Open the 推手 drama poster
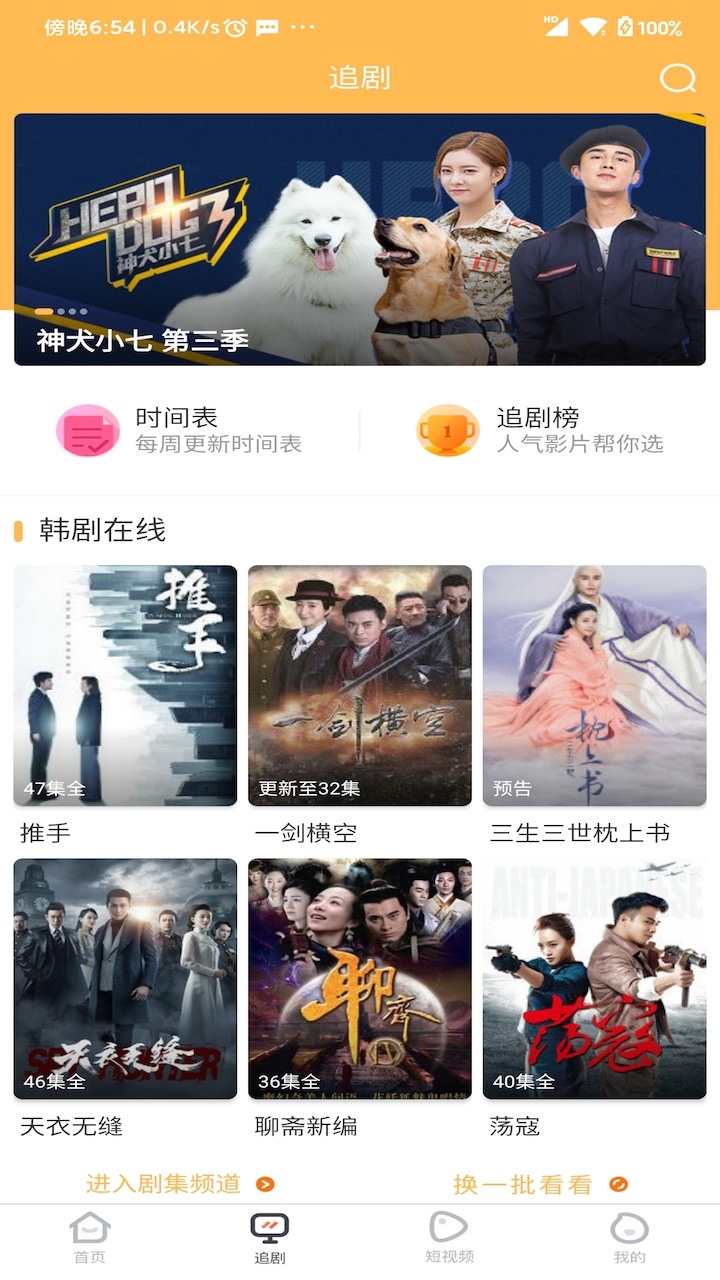The image size is (720, 1280). (x=124, y=685)
